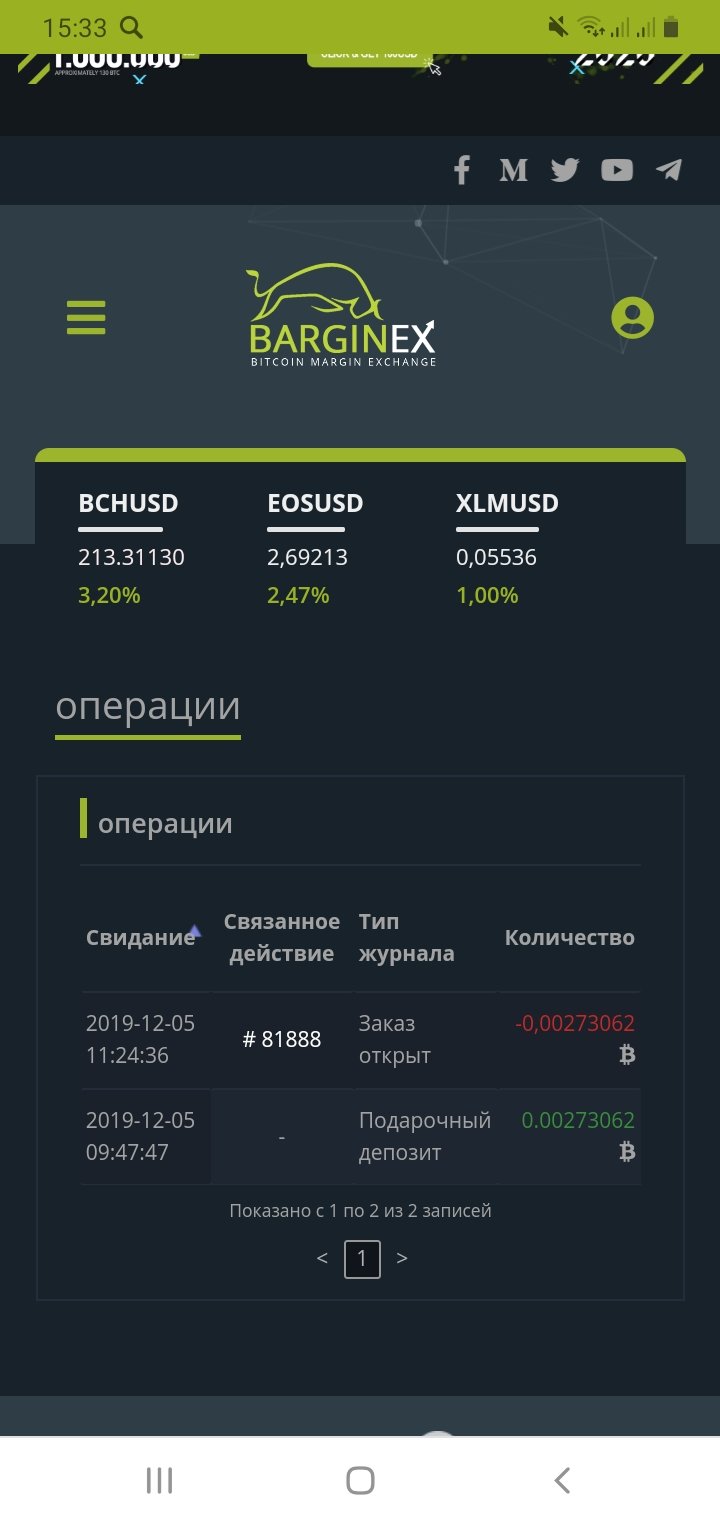Go to next page of records
The height and width of the screenshot is (1520, 720).
[x=402, y=1258]
